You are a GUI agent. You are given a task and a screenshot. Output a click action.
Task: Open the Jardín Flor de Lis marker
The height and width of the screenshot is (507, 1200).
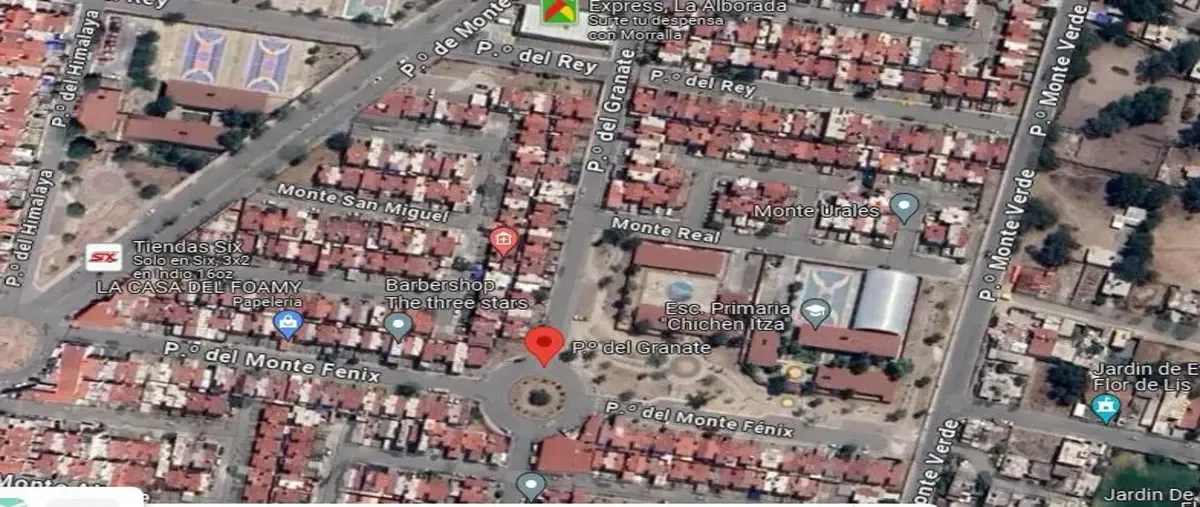pos(1105,406)
